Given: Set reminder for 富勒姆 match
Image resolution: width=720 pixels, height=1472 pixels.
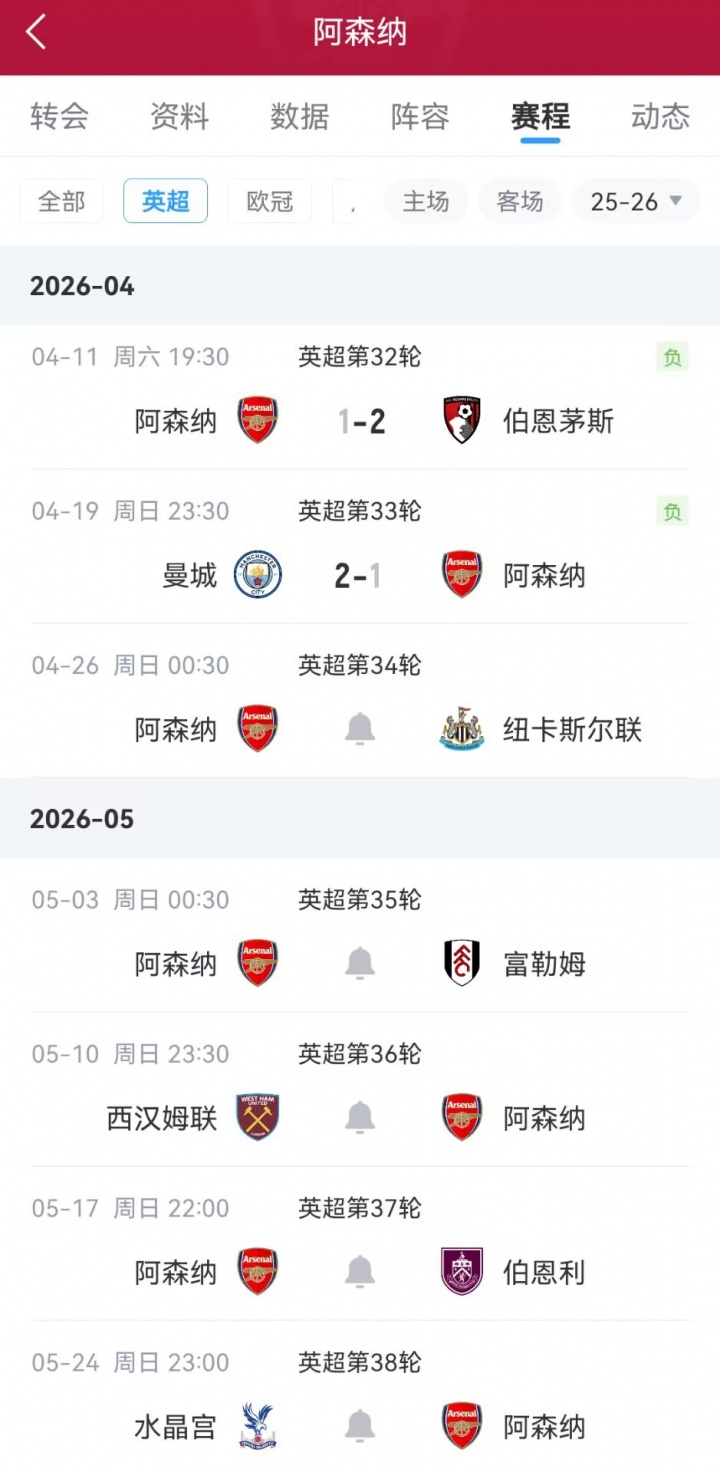Looking at the screenshot, I should (360, 964).
